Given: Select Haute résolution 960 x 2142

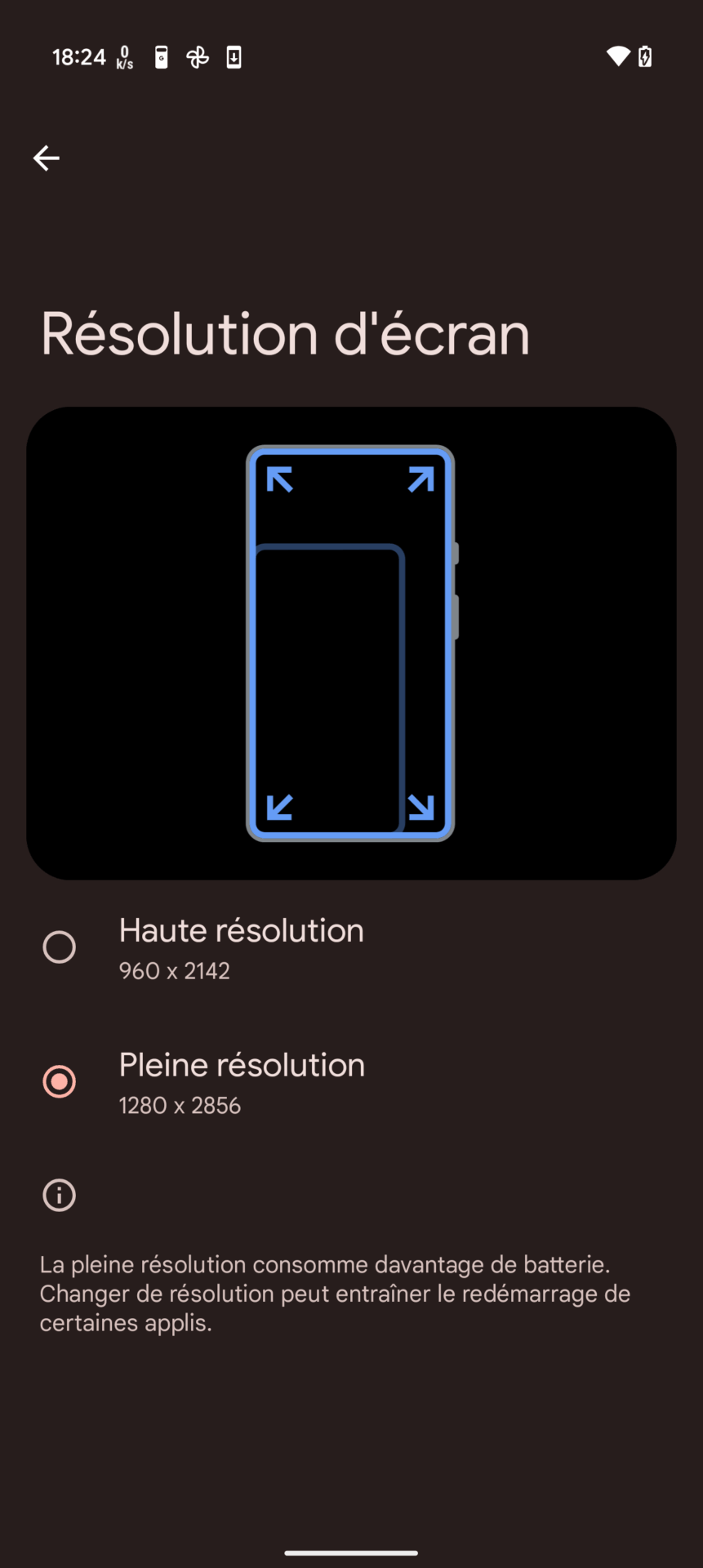Looking at the screenshot, I should (60, 947).
